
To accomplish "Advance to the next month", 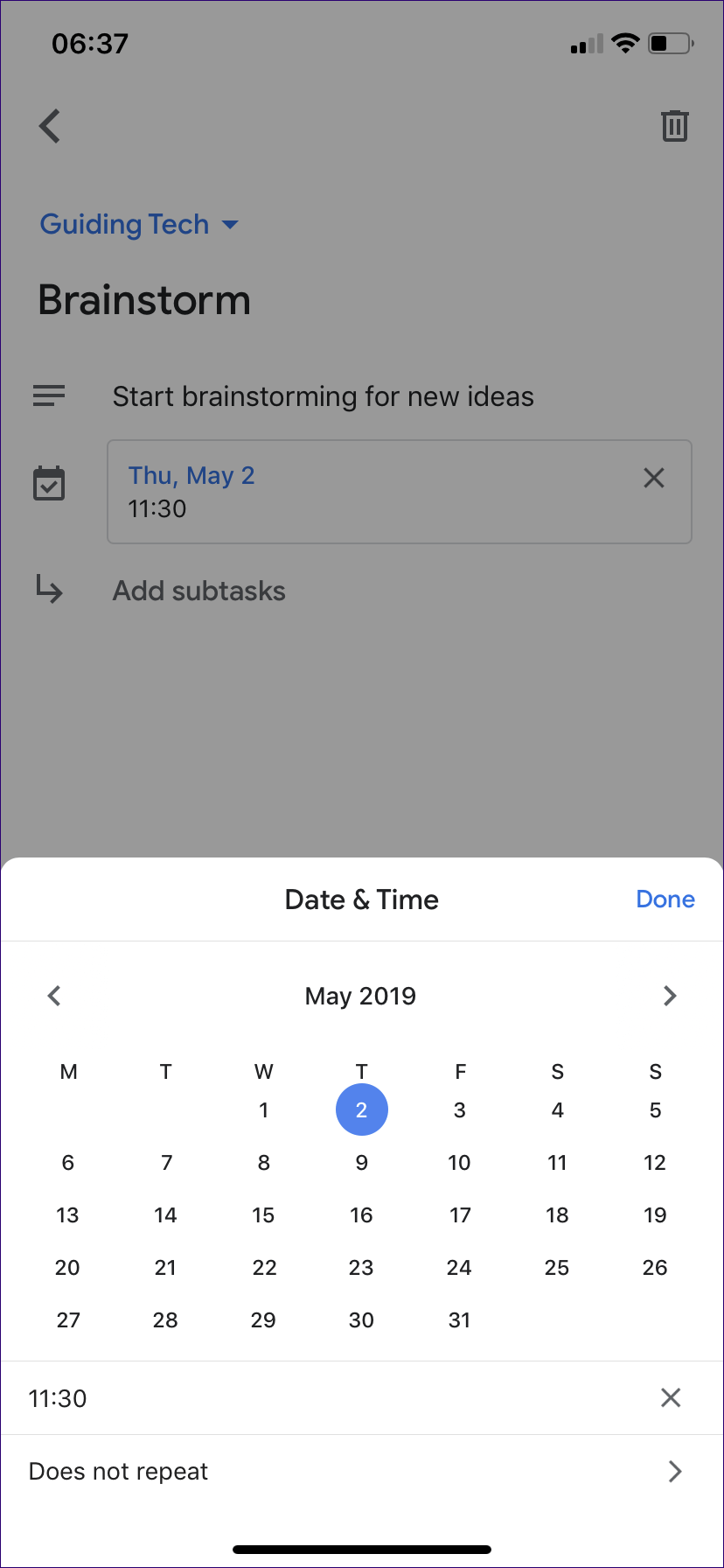I will pyautogui.click(x=670, y=996).
